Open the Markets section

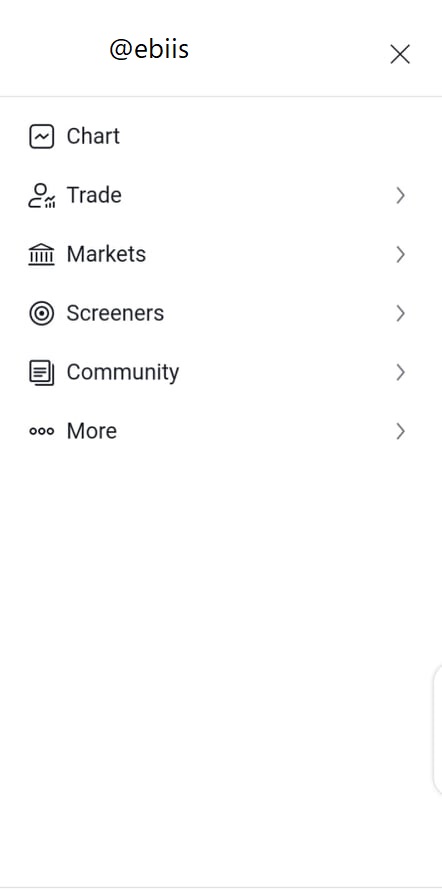221,254
